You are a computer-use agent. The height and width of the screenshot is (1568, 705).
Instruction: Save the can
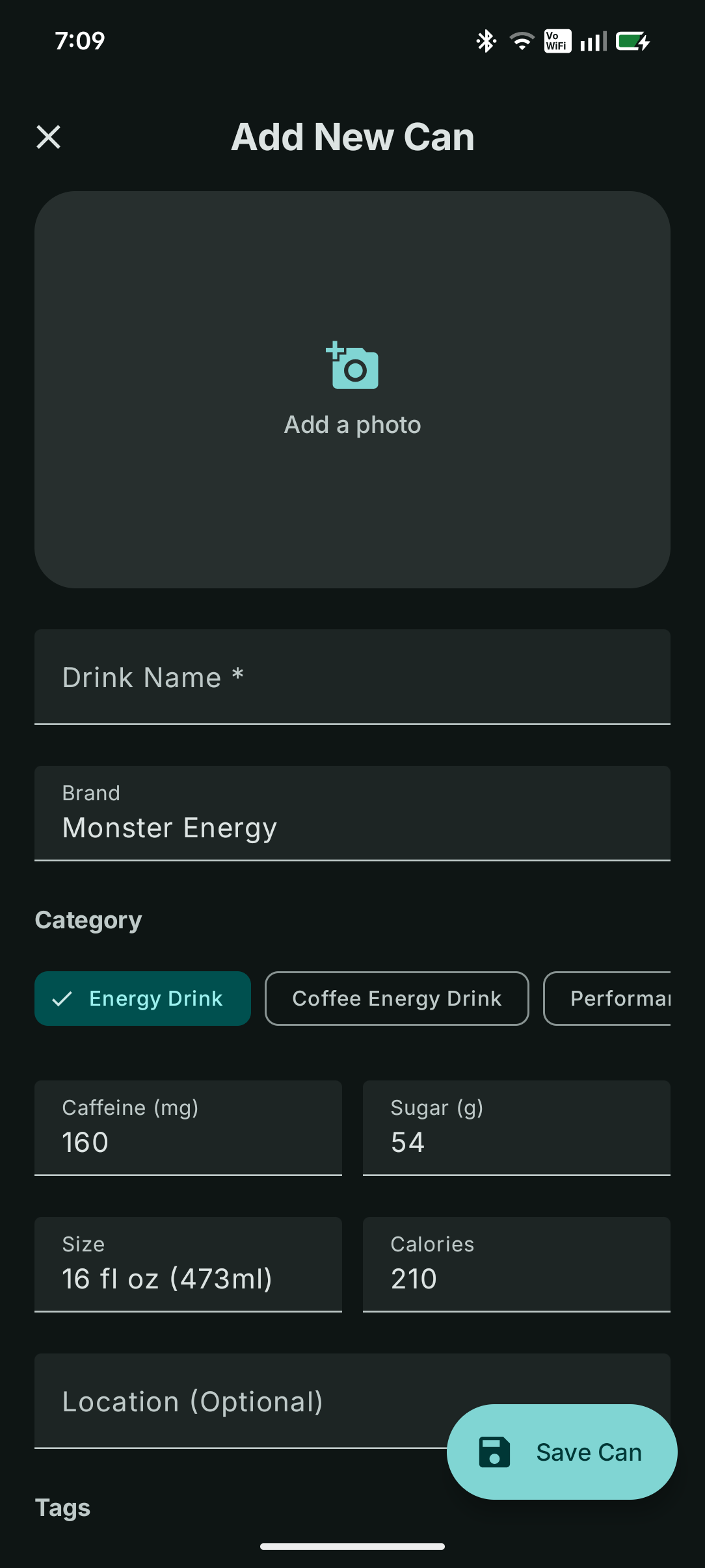pos(562,1452)
